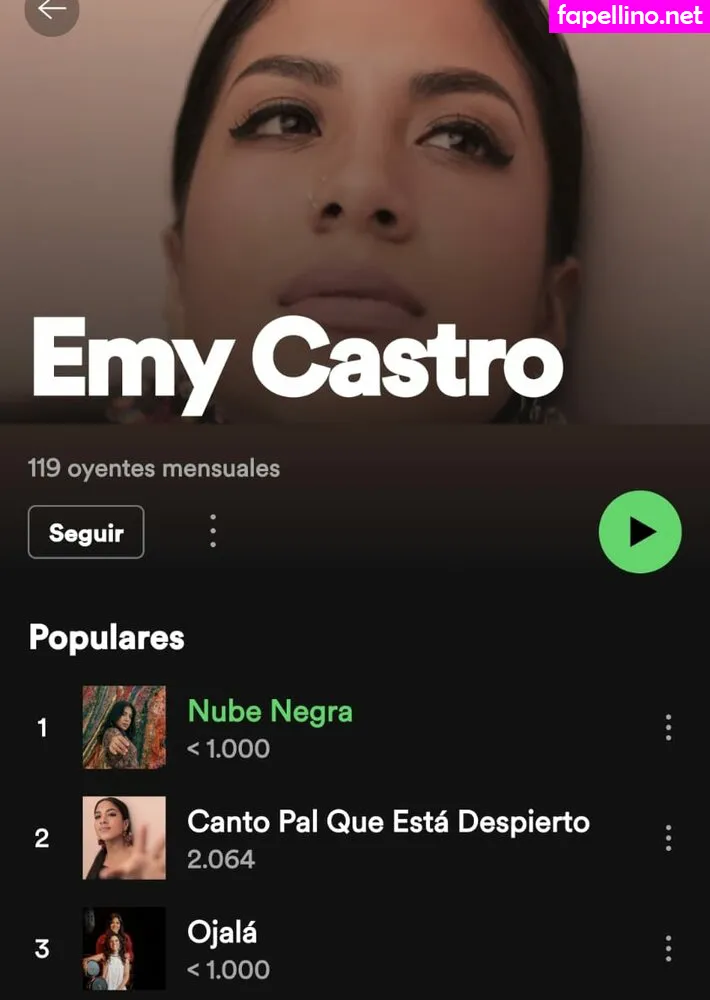This screenshot has width=710, height=1000.
Task: Open more options for Nube Negra
Action: tap(668, 728)
